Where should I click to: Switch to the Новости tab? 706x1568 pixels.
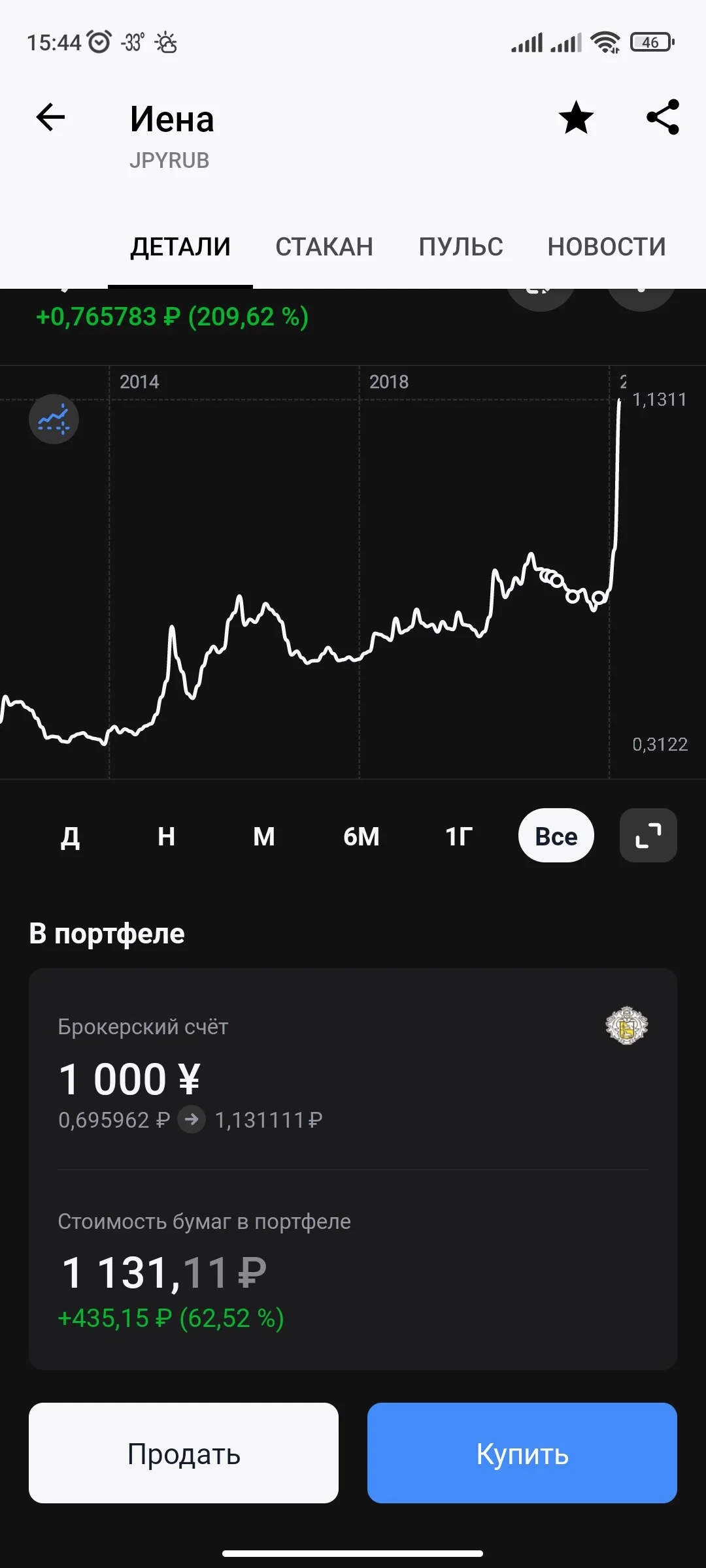pyautogui.click(x=607, y=247)
